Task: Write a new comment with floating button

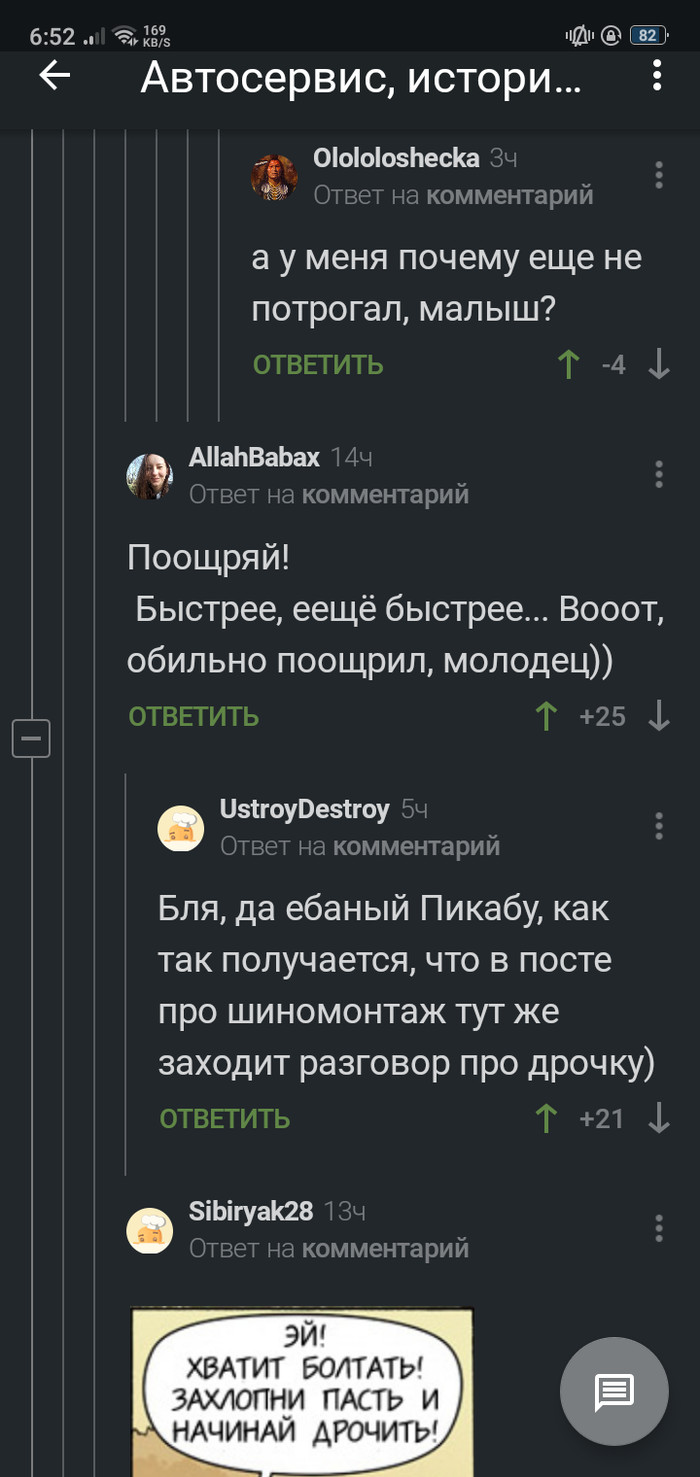Action: [x=613, y=1390]
